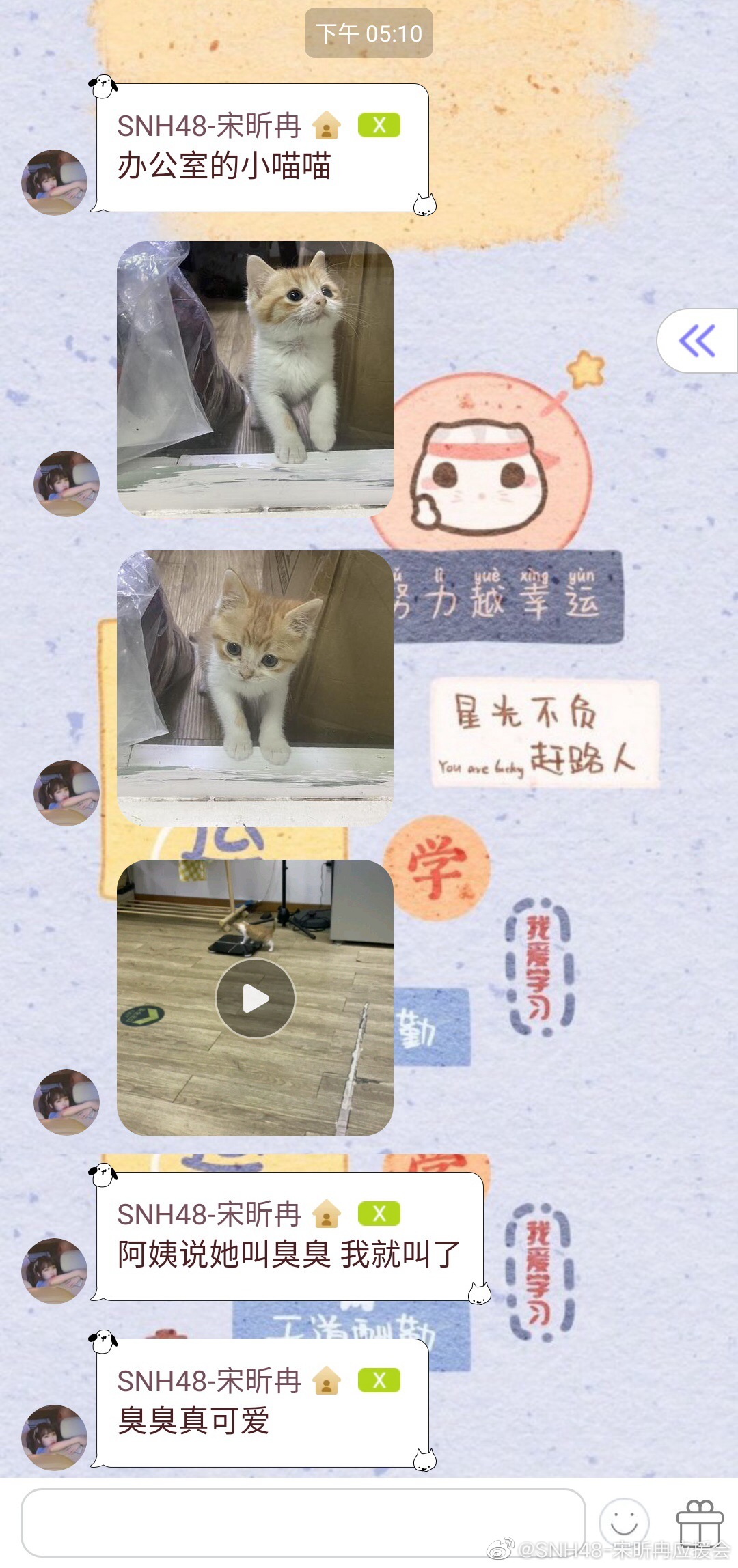Tap the message bubble 臭臭真可爱
Viewport: 738px width, 1568px height.
262,1403
